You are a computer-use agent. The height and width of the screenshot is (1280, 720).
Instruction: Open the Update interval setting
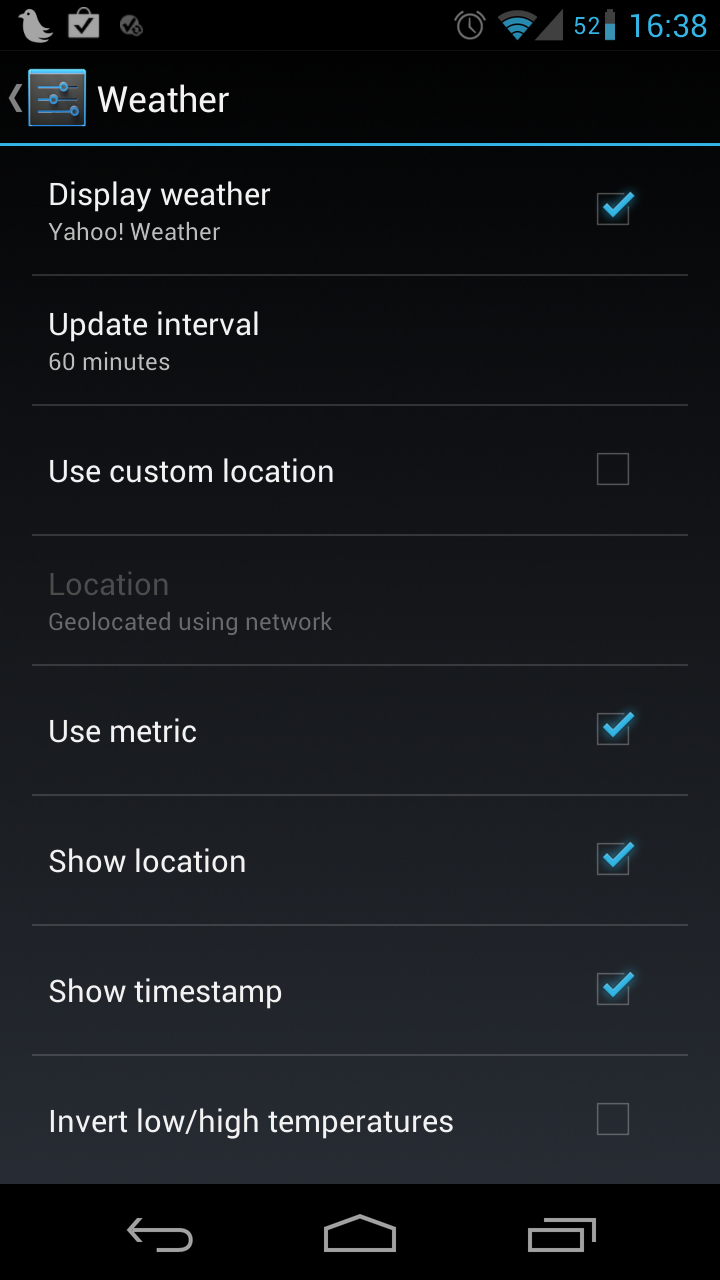[x=360, y=341]
